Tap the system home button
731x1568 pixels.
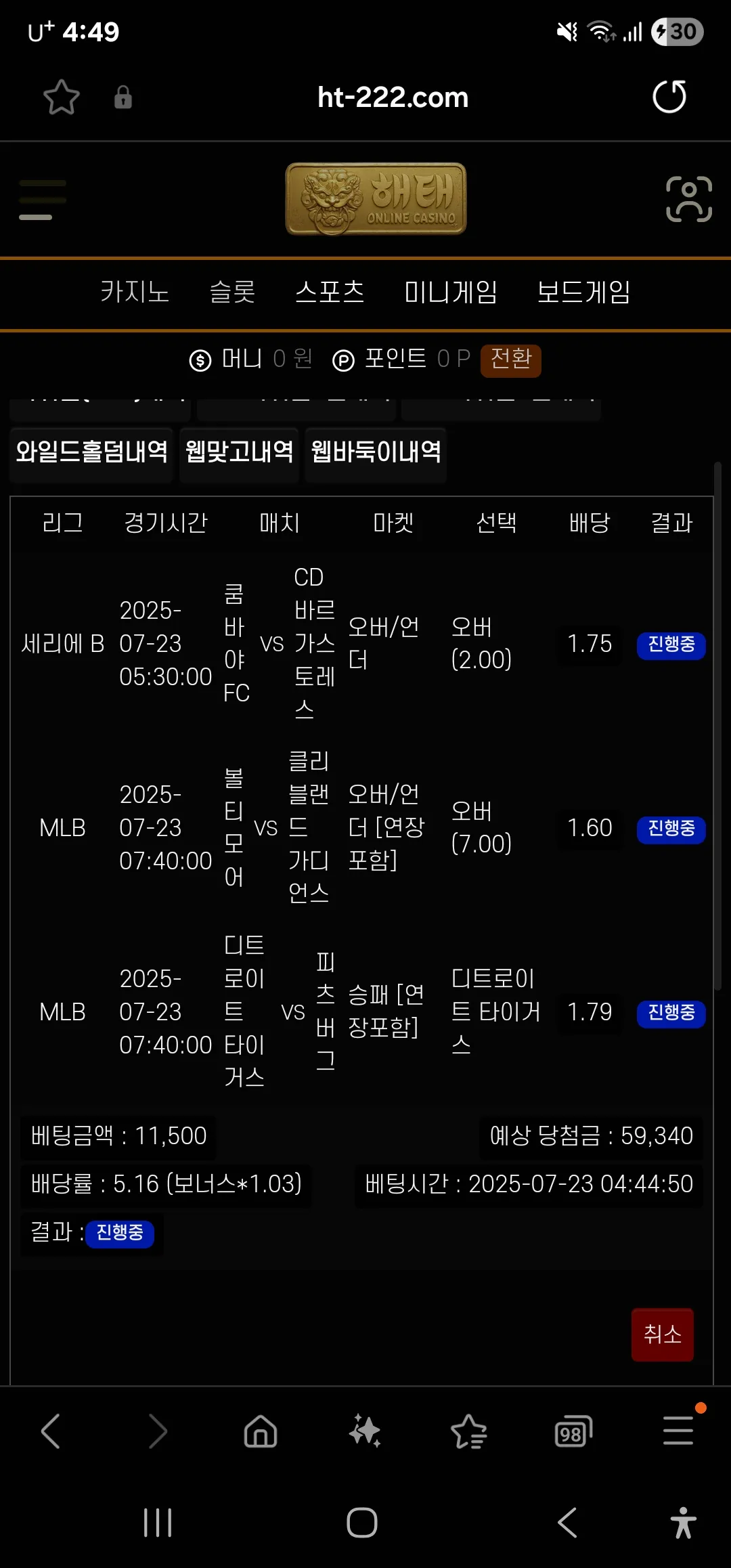click(x=362, y=1523)
